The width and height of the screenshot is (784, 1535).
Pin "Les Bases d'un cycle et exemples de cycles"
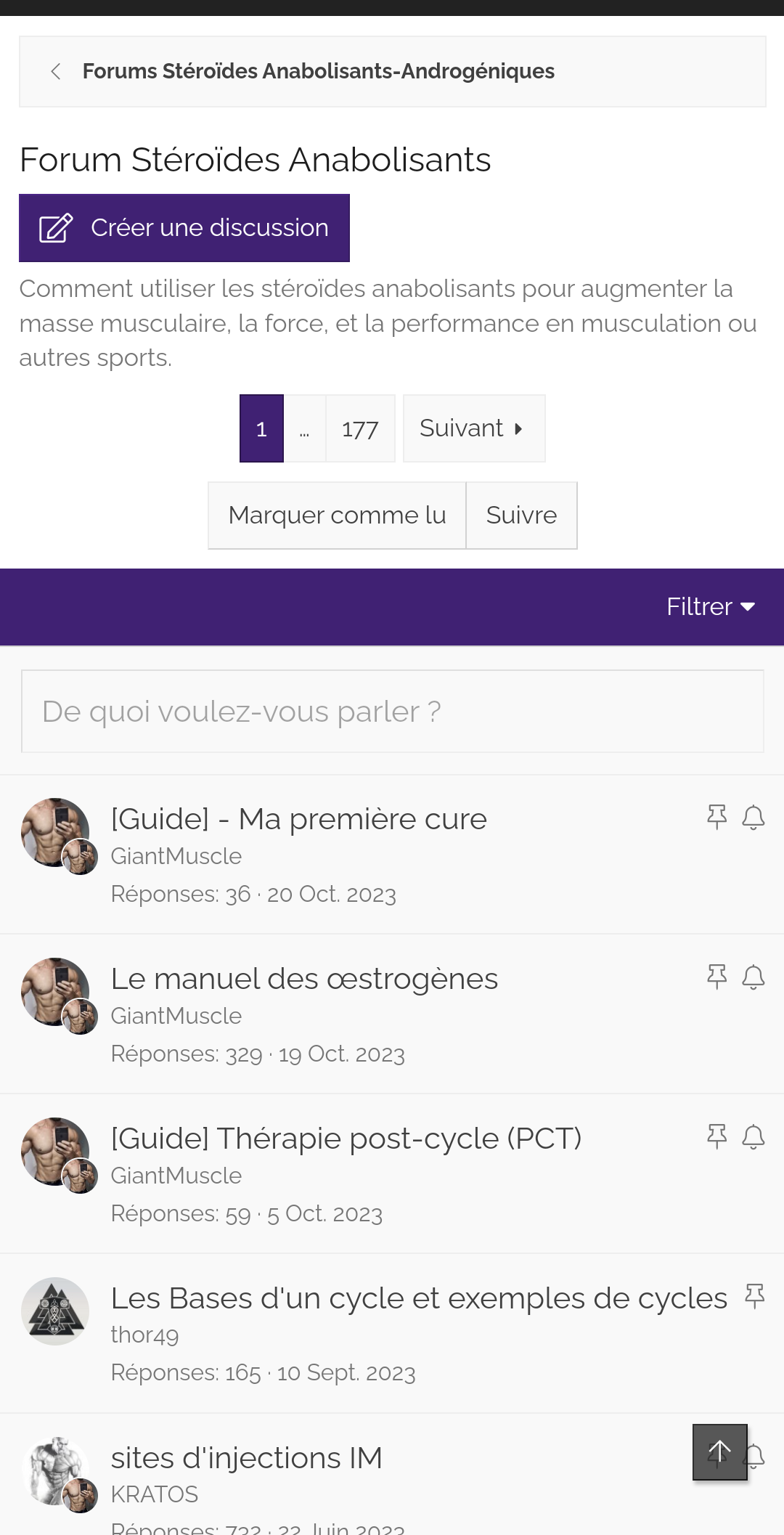point(755,1297)
